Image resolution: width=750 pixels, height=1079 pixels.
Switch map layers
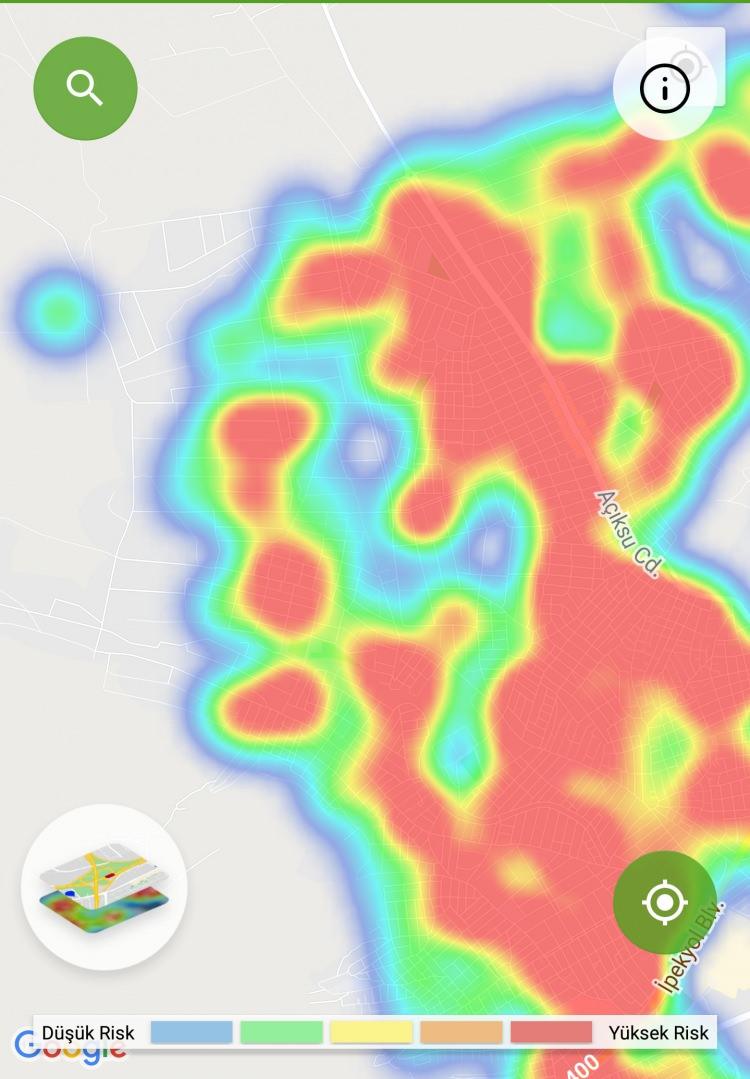point(103,887)
